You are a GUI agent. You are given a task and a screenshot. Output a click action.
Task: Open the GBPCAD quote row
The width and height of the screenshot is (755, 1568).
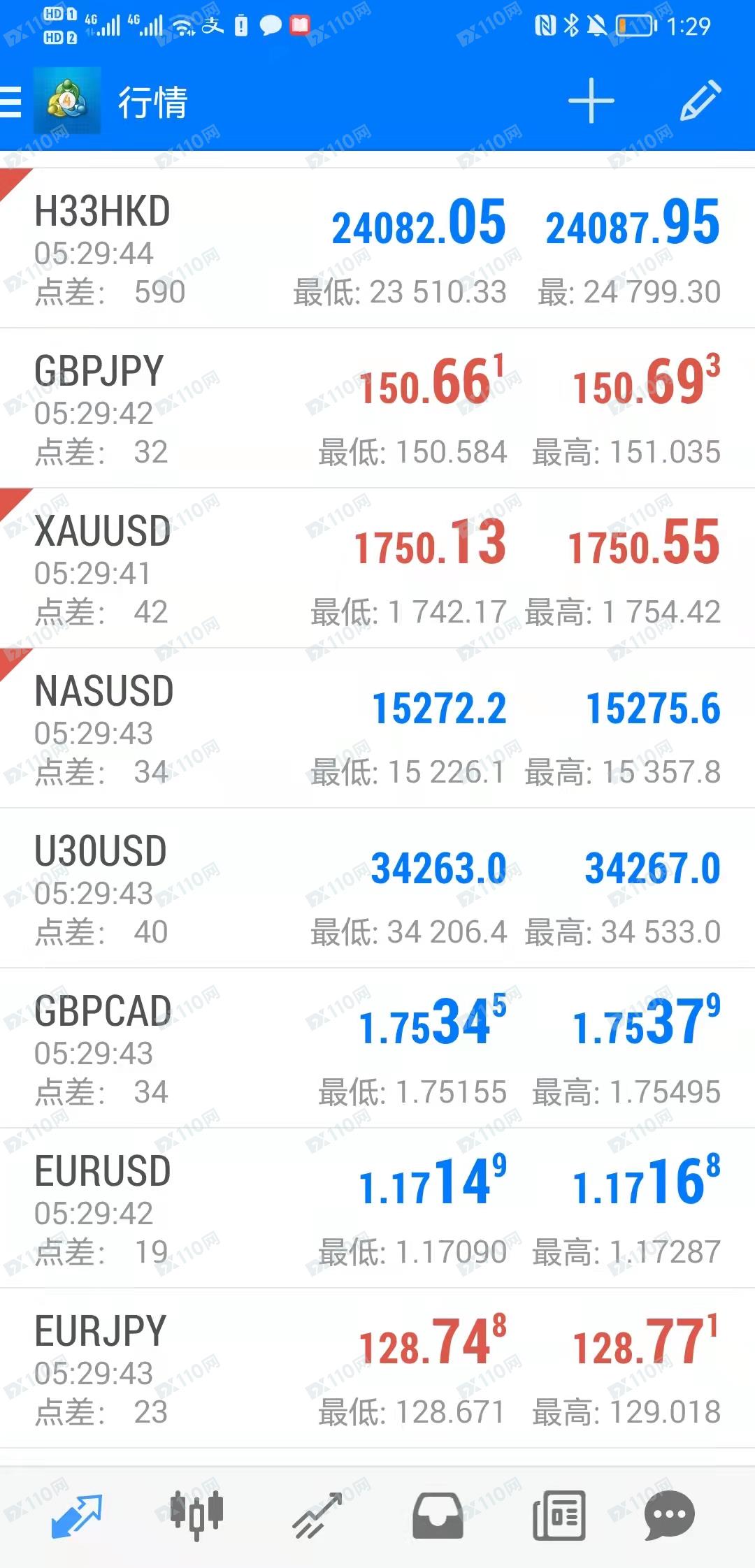click(377, 1048)
